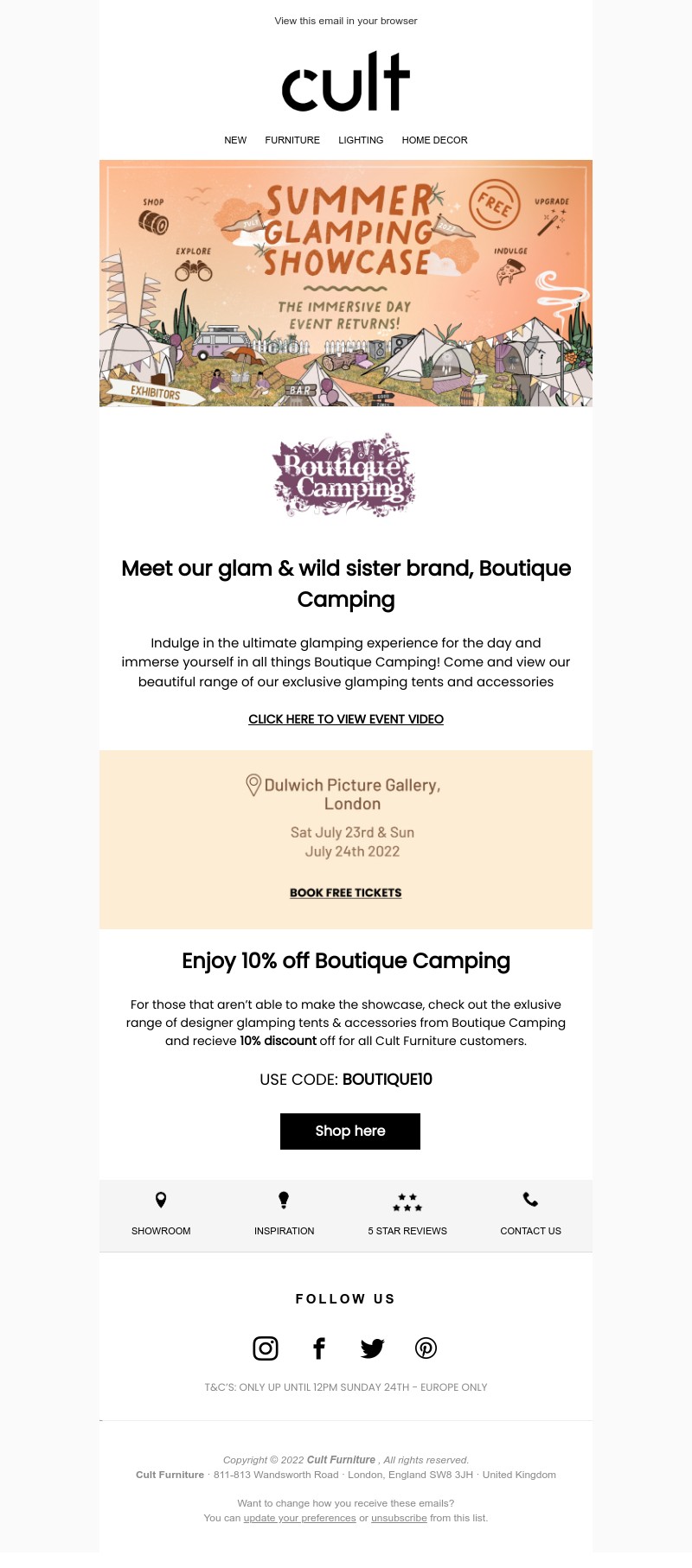
Task: Open the FURNITURE category
Action: [x=292, y=140]
